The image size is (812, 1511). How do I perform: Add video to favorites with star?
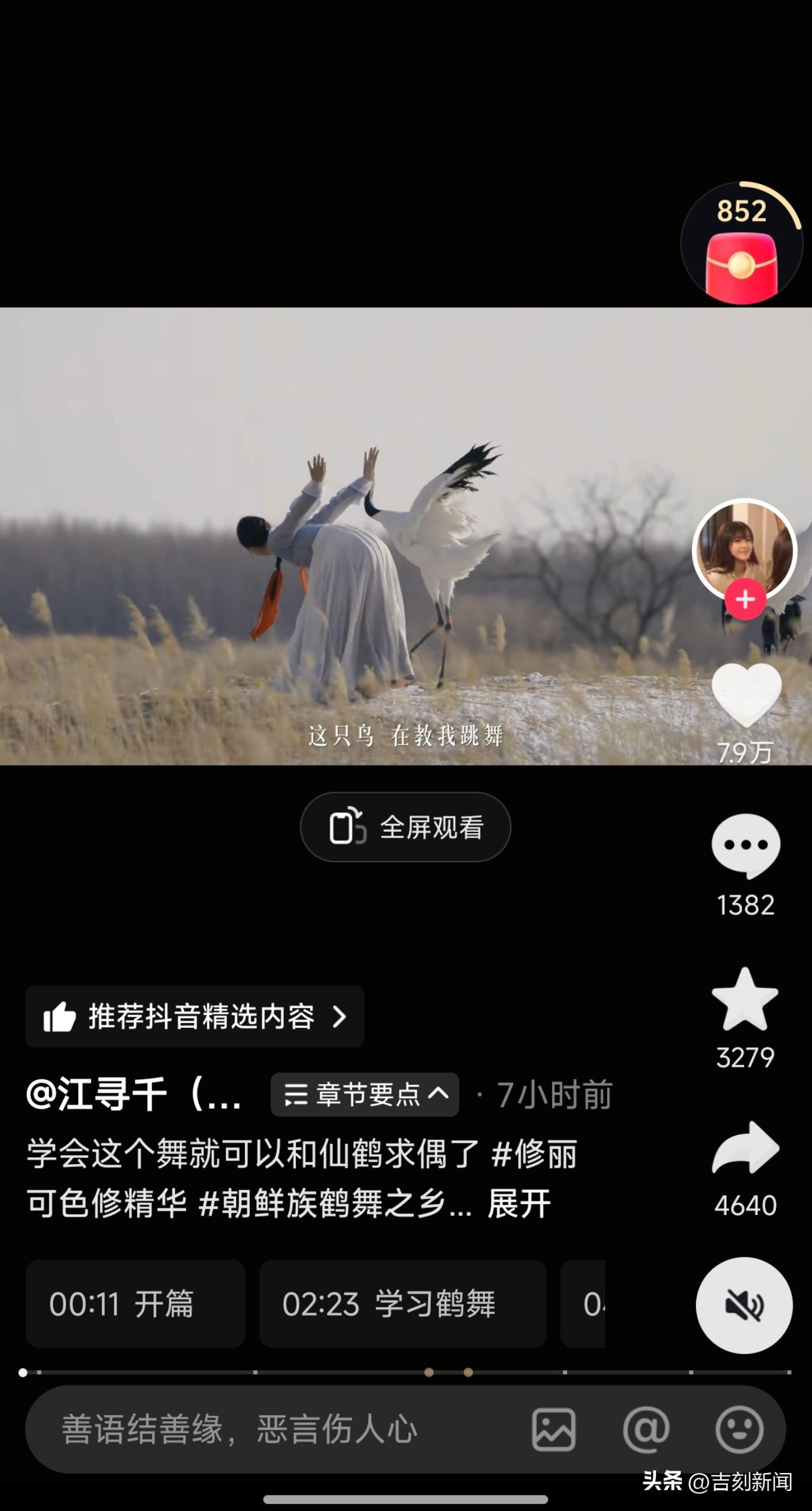(745, 999)
